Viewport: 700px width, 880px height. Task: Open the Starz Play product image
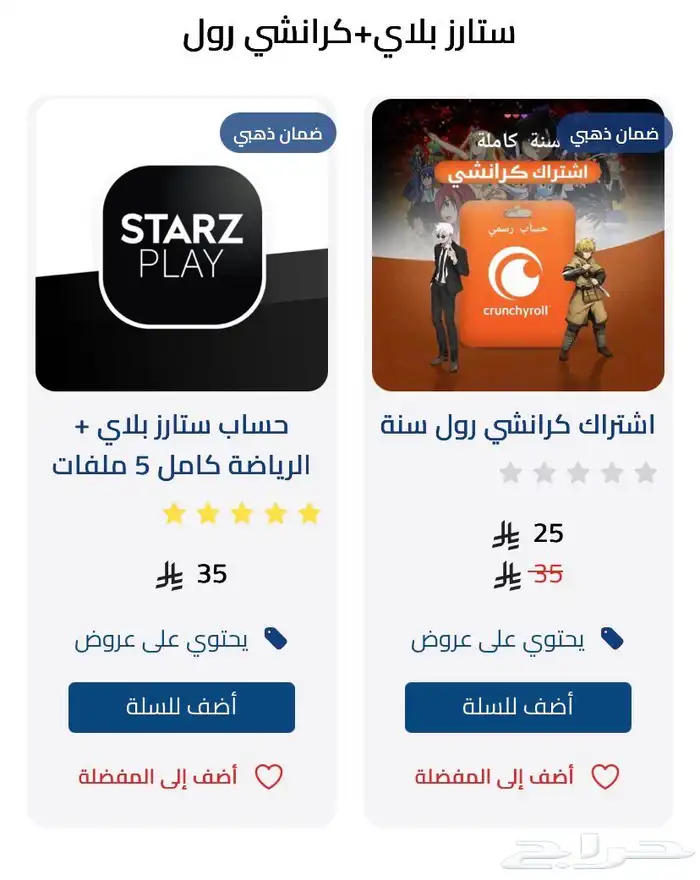coord(181,245)
